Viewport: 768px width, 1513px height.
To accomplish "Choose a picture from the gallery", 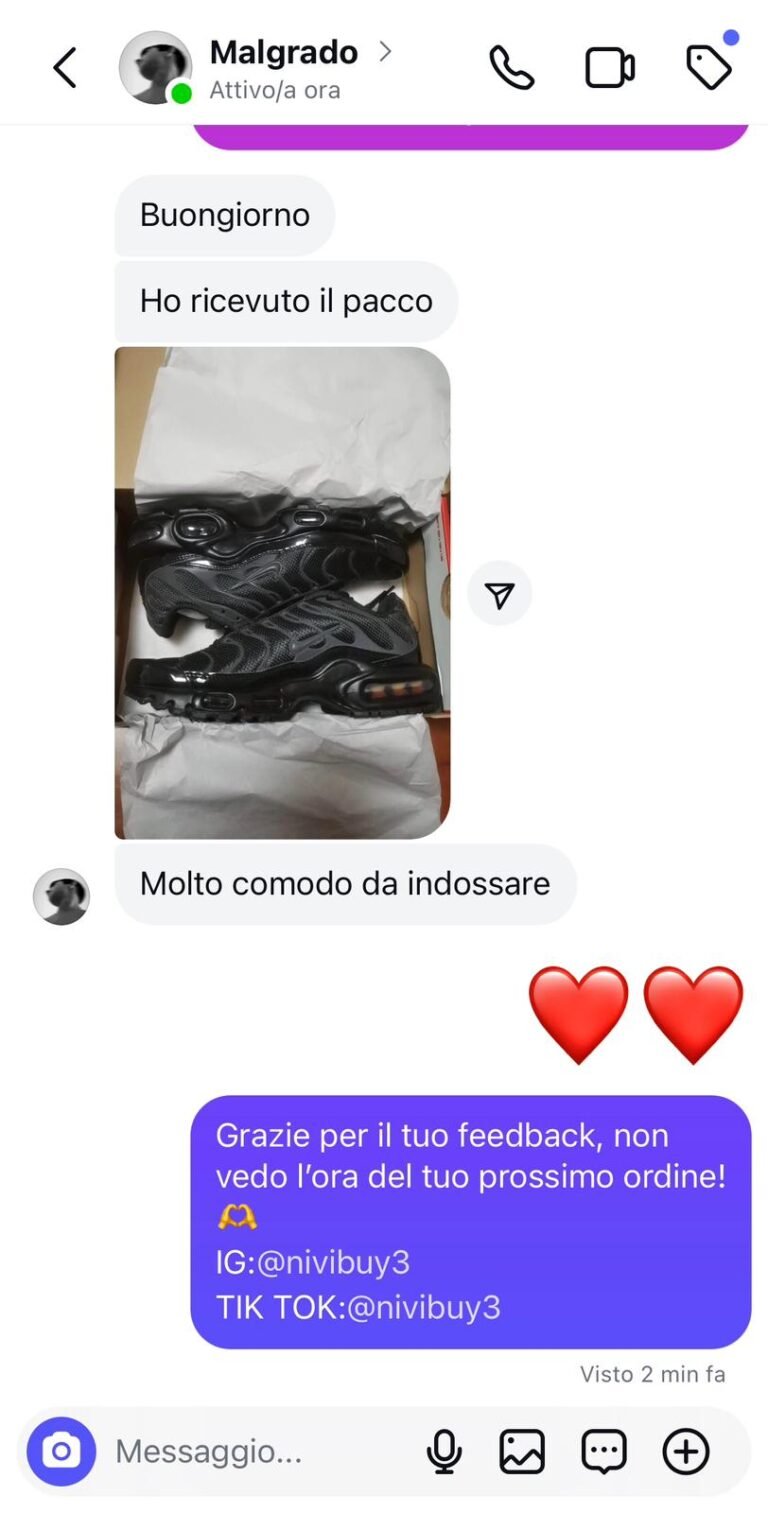I will pyautogui.click(x=522, y=1451).
